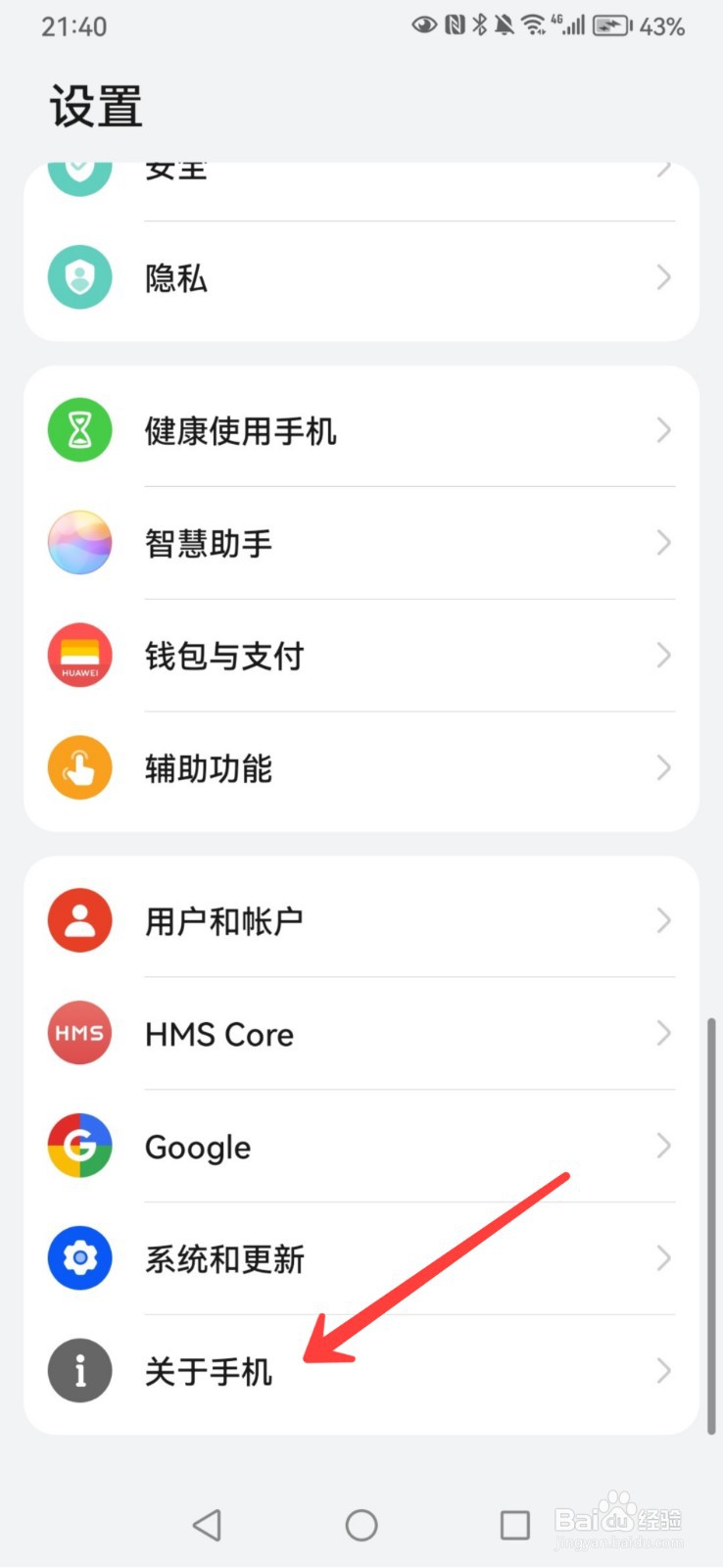This screenshot has width=723, height=1568.
Task: Open 钱包与支付 wallet and payment
Action: pyautogui.click(x=361, y=656)
